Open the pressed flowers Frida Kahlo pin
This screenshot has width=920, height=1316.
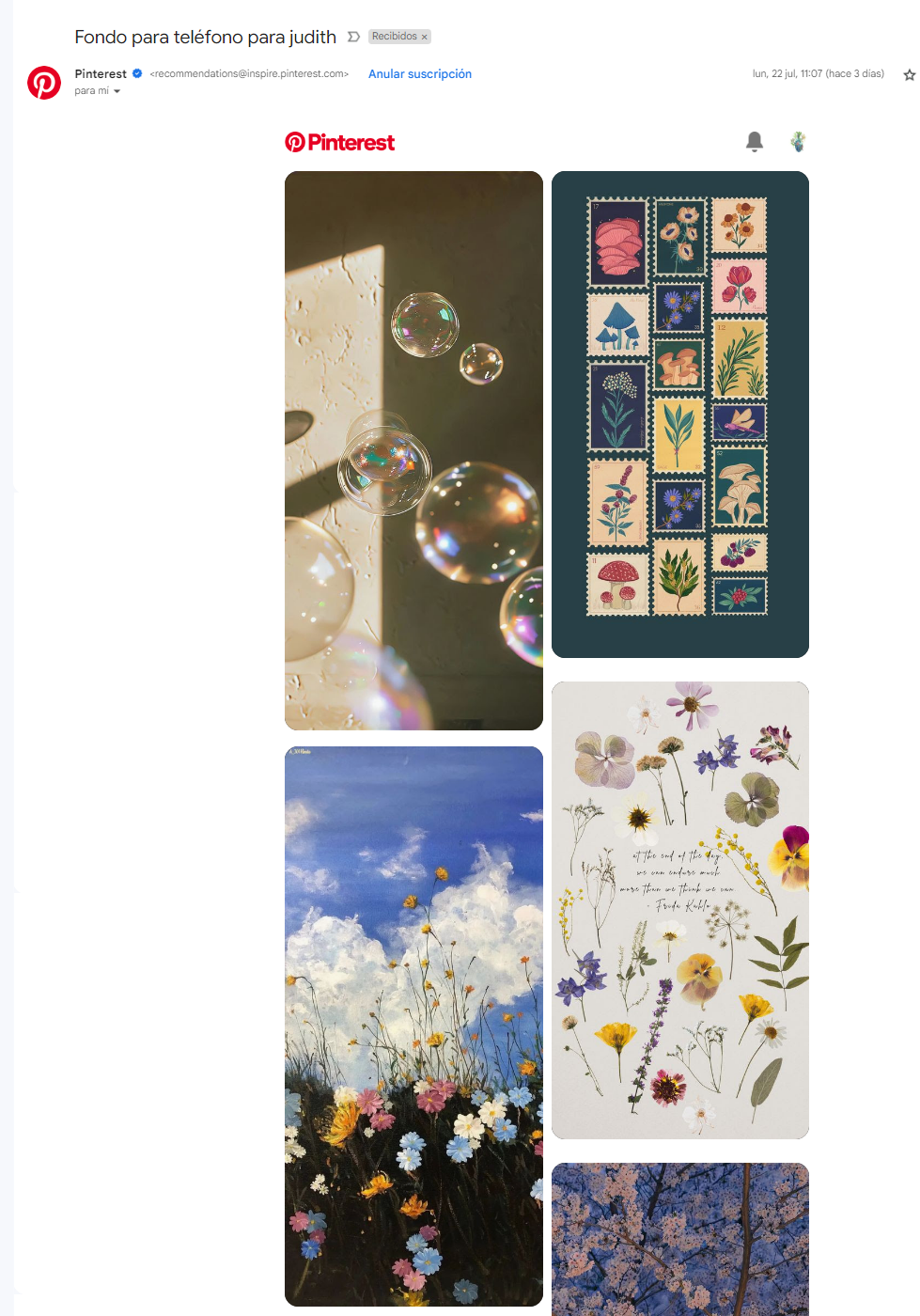pyautogui.click(x=679, y=910)
